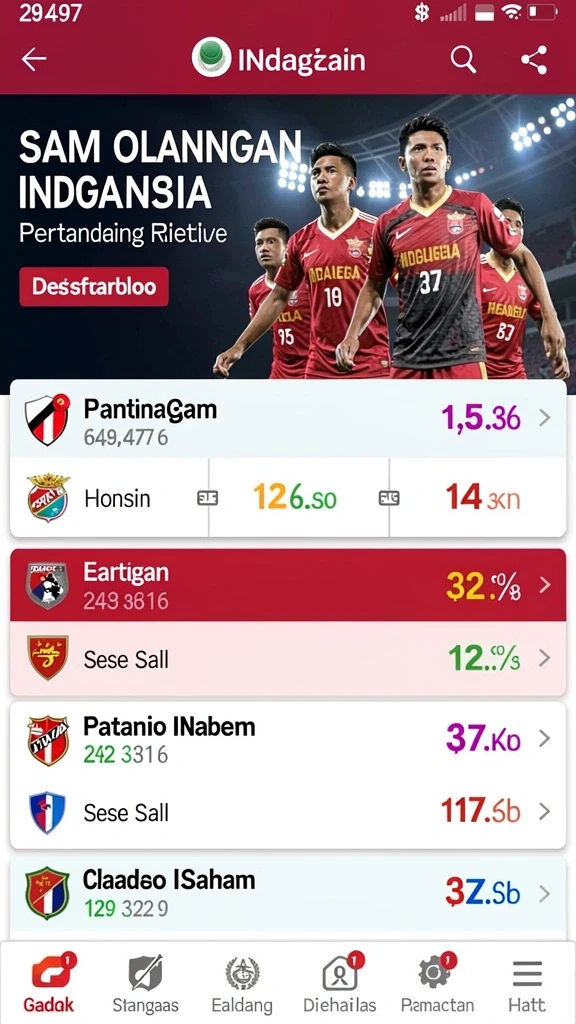The width and height of the screenshot is (576, 1024).
Task: Tap the Dessftarbloo button on the banner
Action: tap(94, 286)
